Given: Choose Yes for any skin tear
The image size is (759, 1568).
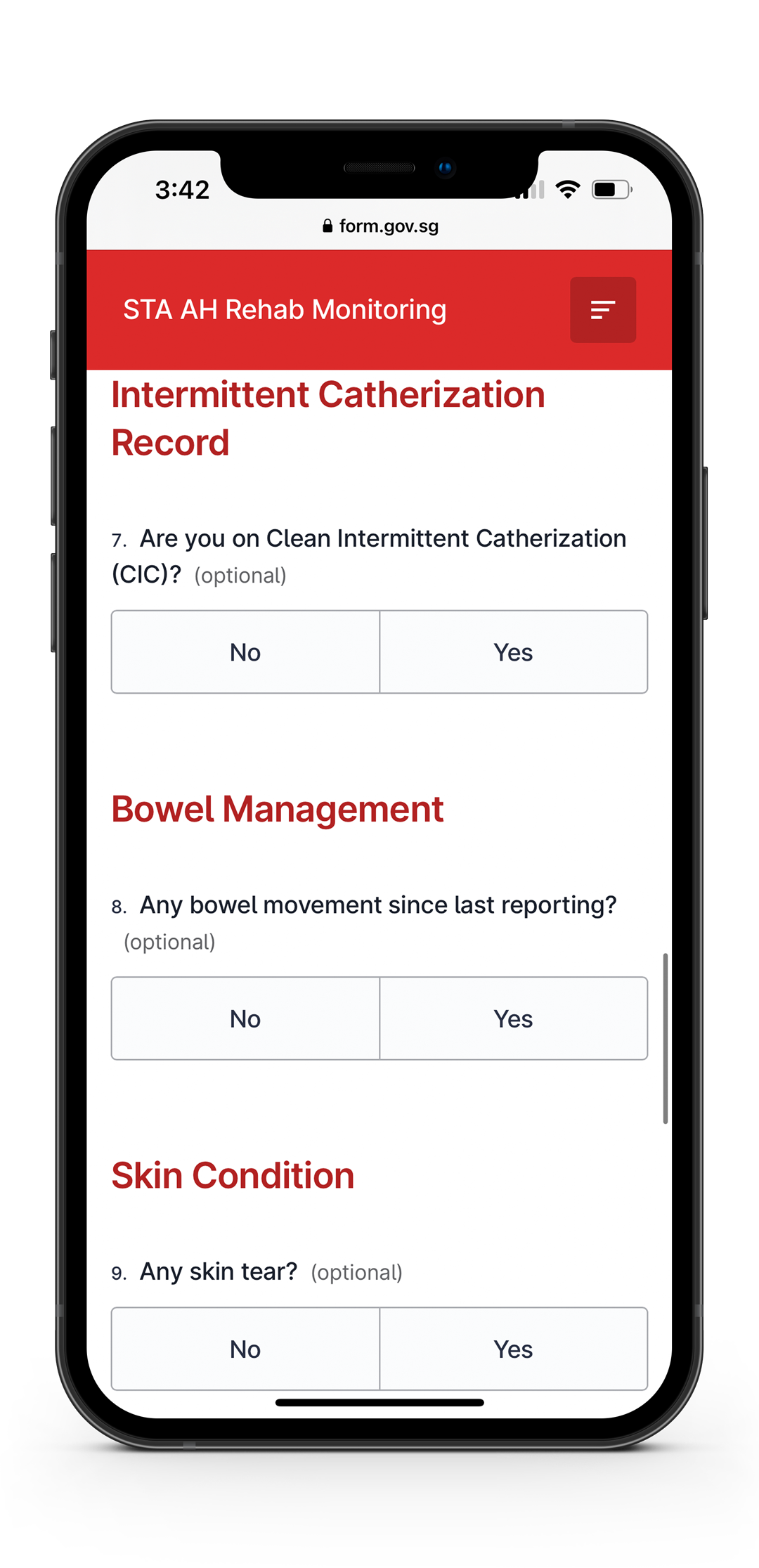Looking at the screenshot, I should point(513,1348).
